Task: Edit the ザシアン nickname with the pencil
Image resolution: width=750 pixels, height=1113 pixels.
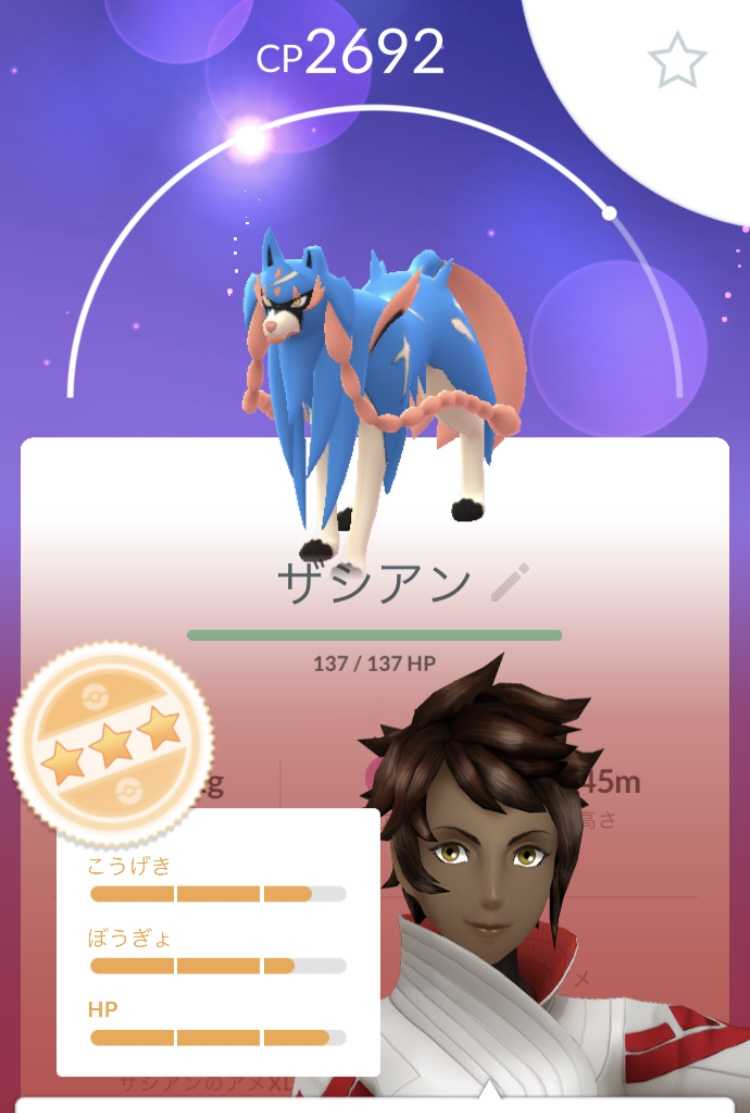Action: [x=510, y=582]
